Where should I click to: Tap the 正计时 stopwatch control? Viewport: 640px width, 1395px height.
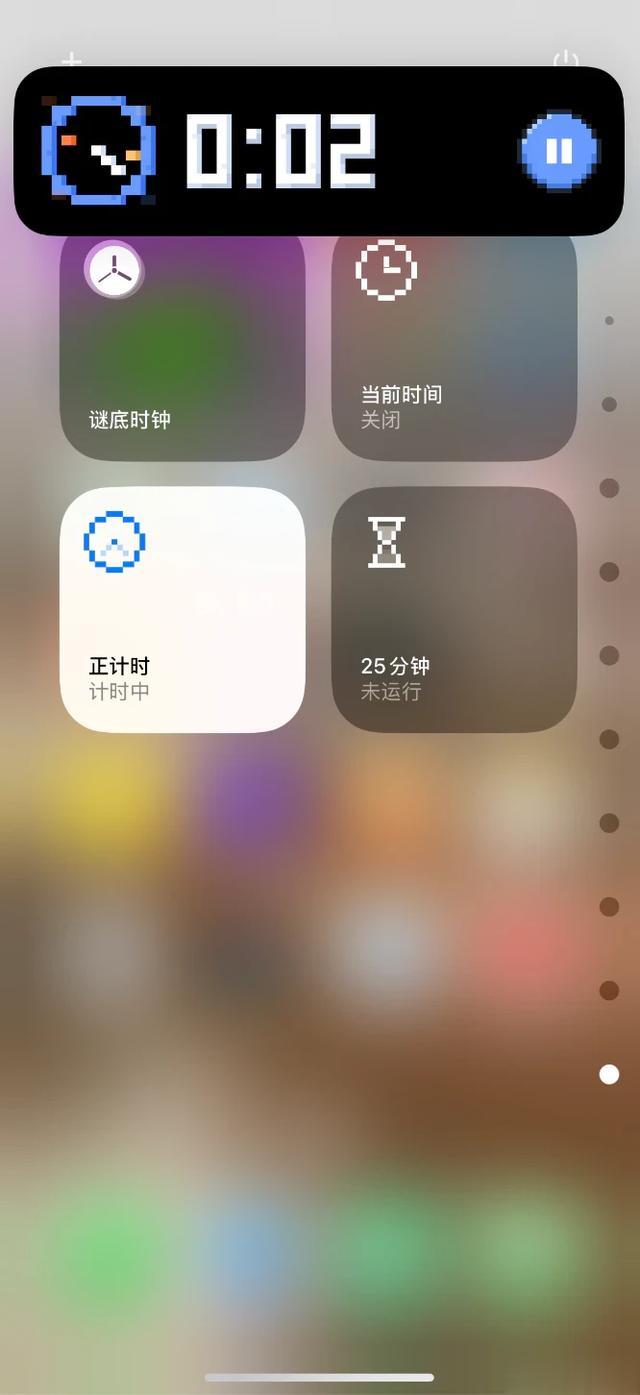pyautogui.click(x=182, y=610)
